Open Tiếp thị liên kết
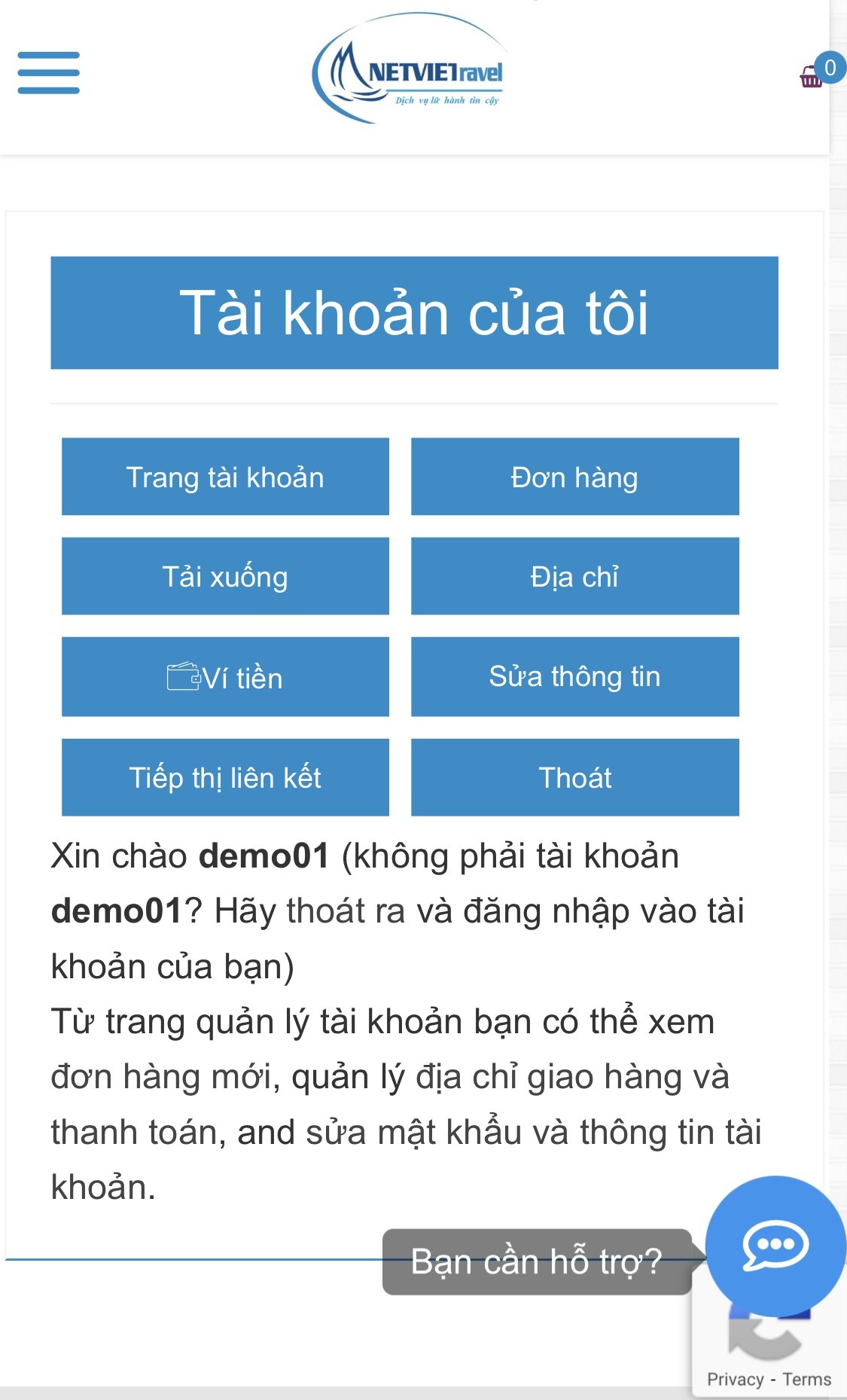Viewport: 847px width, 1400px height. [225, 777]
